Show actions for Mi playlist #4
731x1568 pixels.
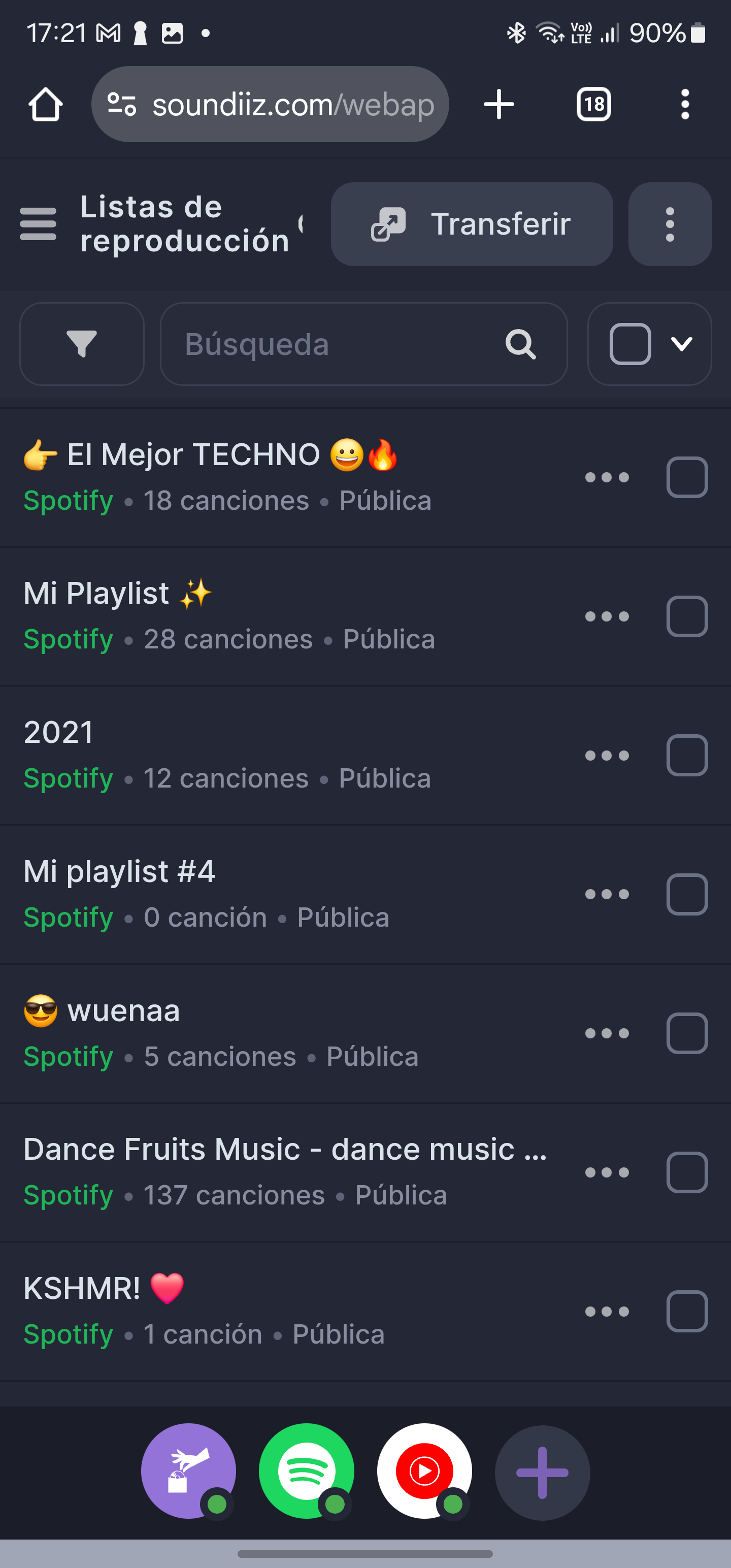[x=606, y=894]
